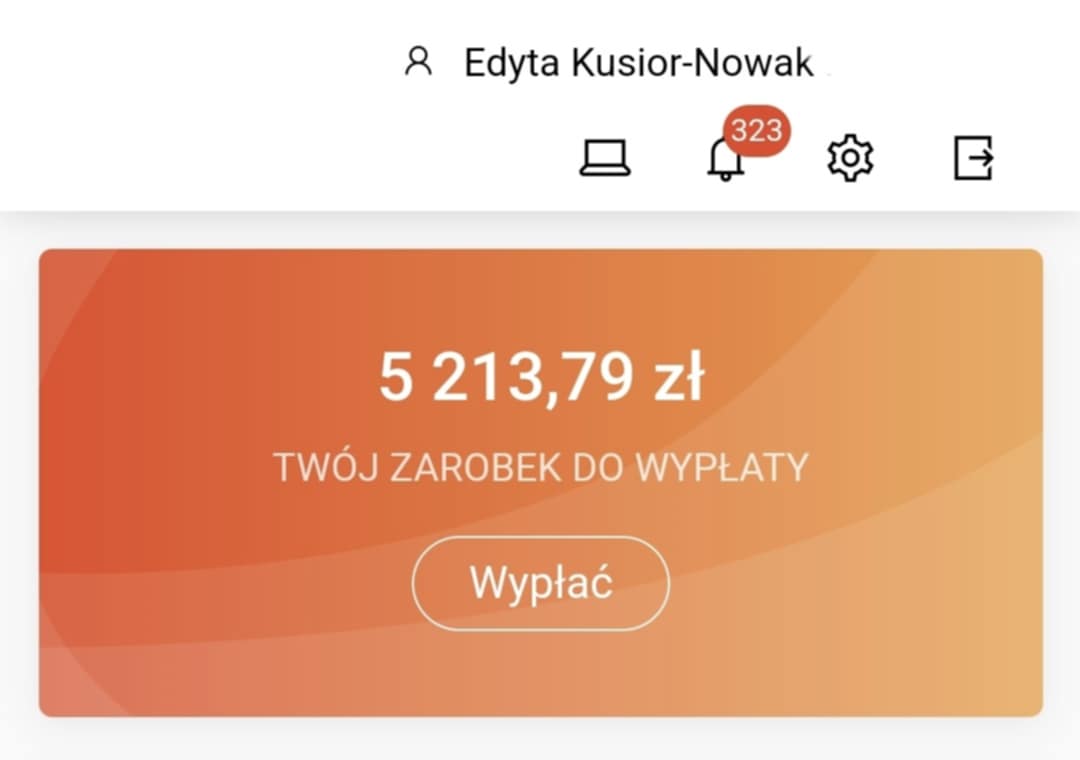Viewport: 1080px width, 760px height.
Task: Tap the log out icon
Action: tap(973, 158)
